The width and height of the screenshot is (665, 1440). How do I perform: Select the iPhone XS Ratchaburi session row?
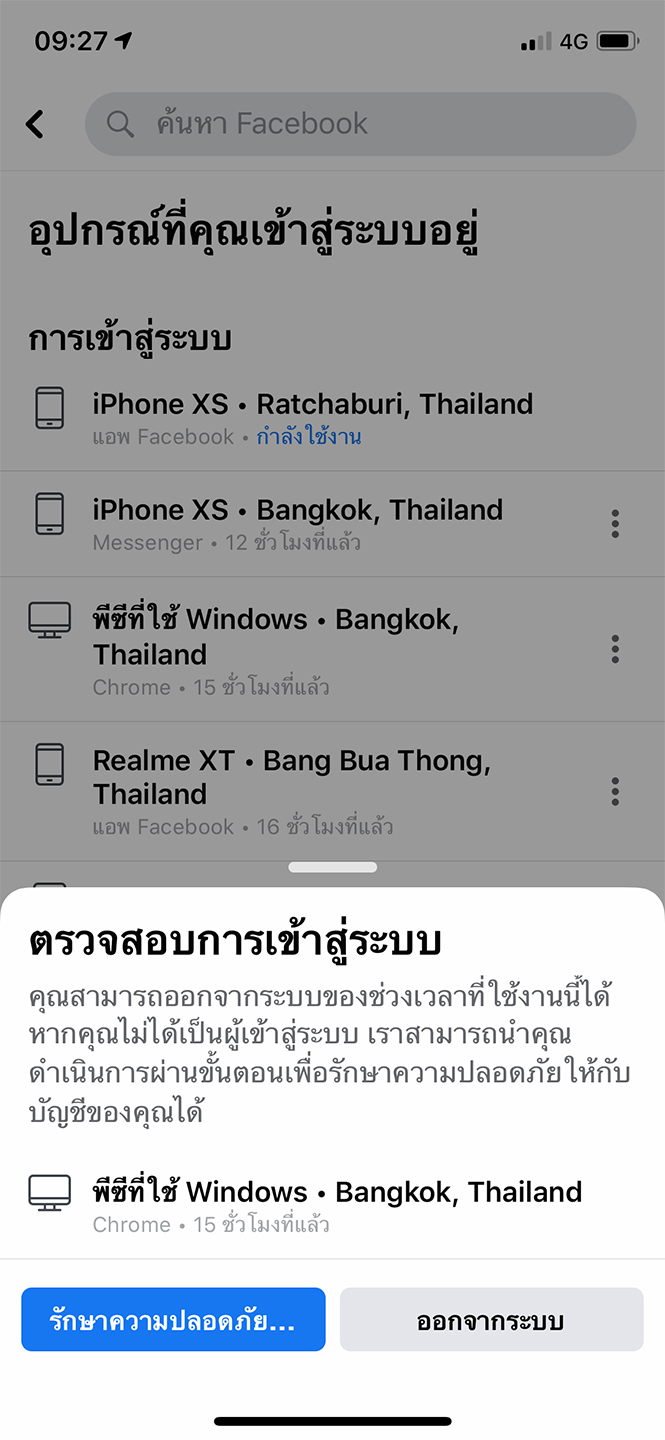(x=332, y=418)
